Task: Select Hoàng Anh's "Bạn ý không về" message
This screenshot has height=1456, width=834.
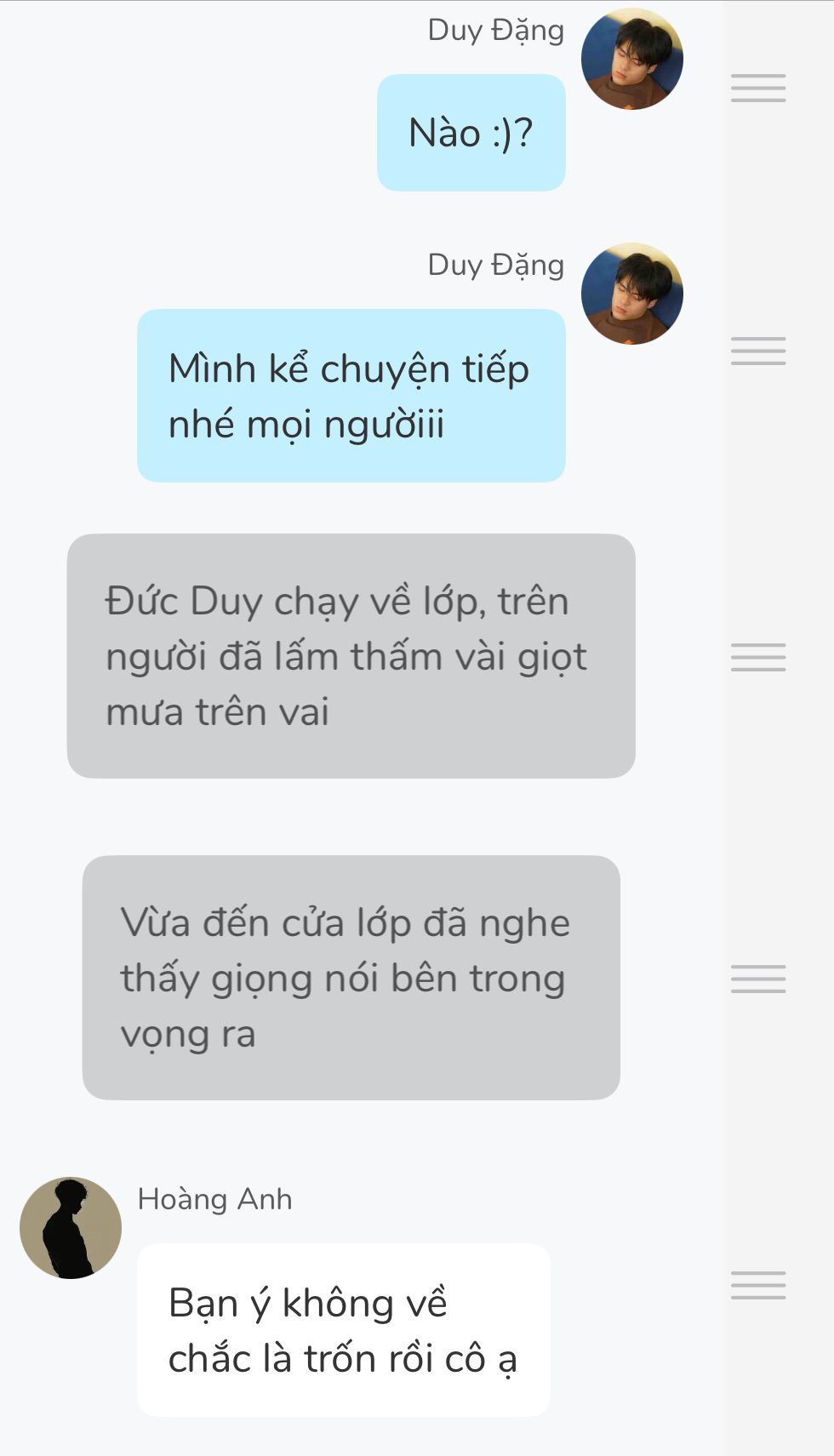Action: [343, 1329]
